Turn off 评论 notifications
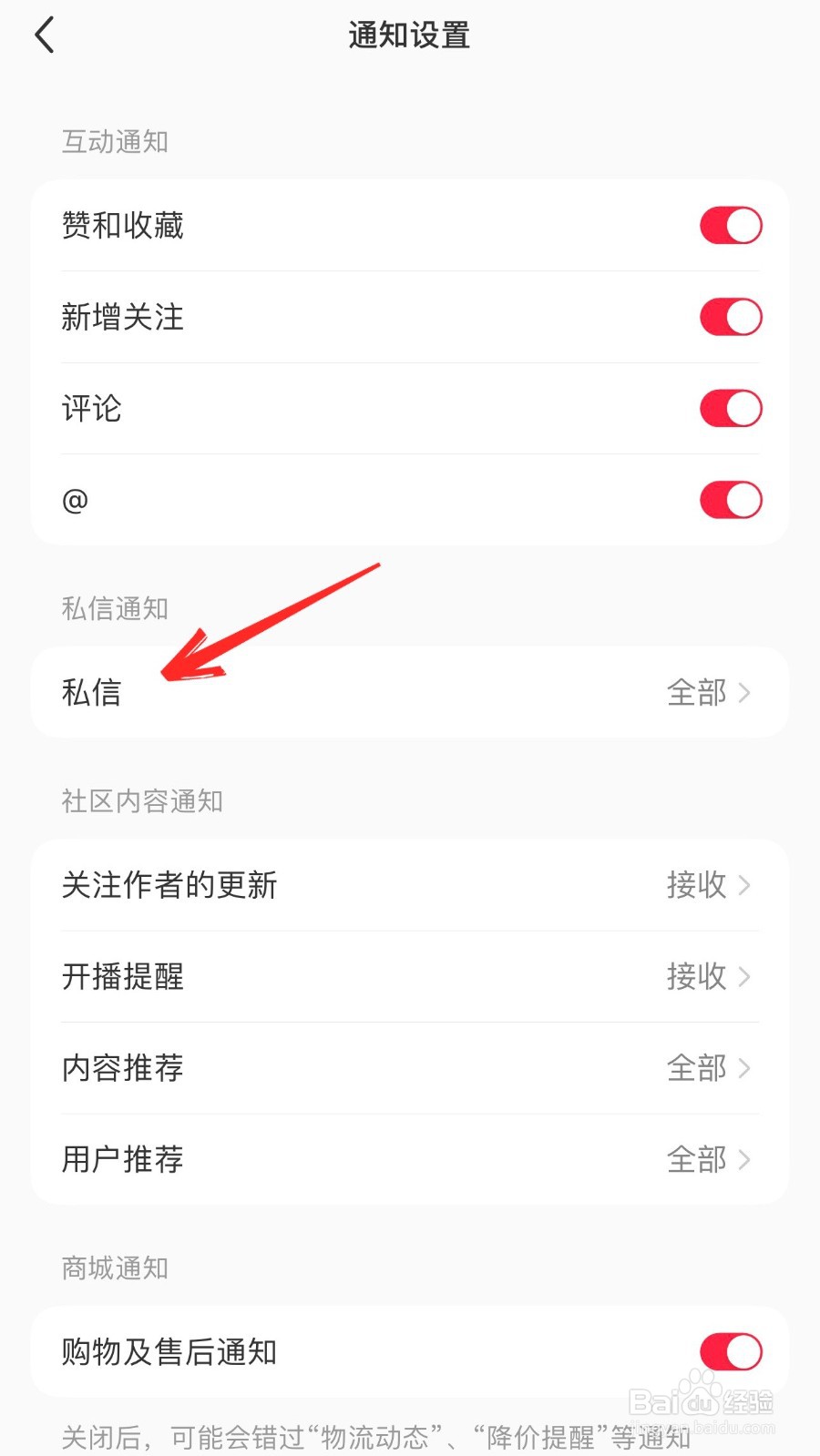Viewport: 820px width, 1456px height. 730,408
